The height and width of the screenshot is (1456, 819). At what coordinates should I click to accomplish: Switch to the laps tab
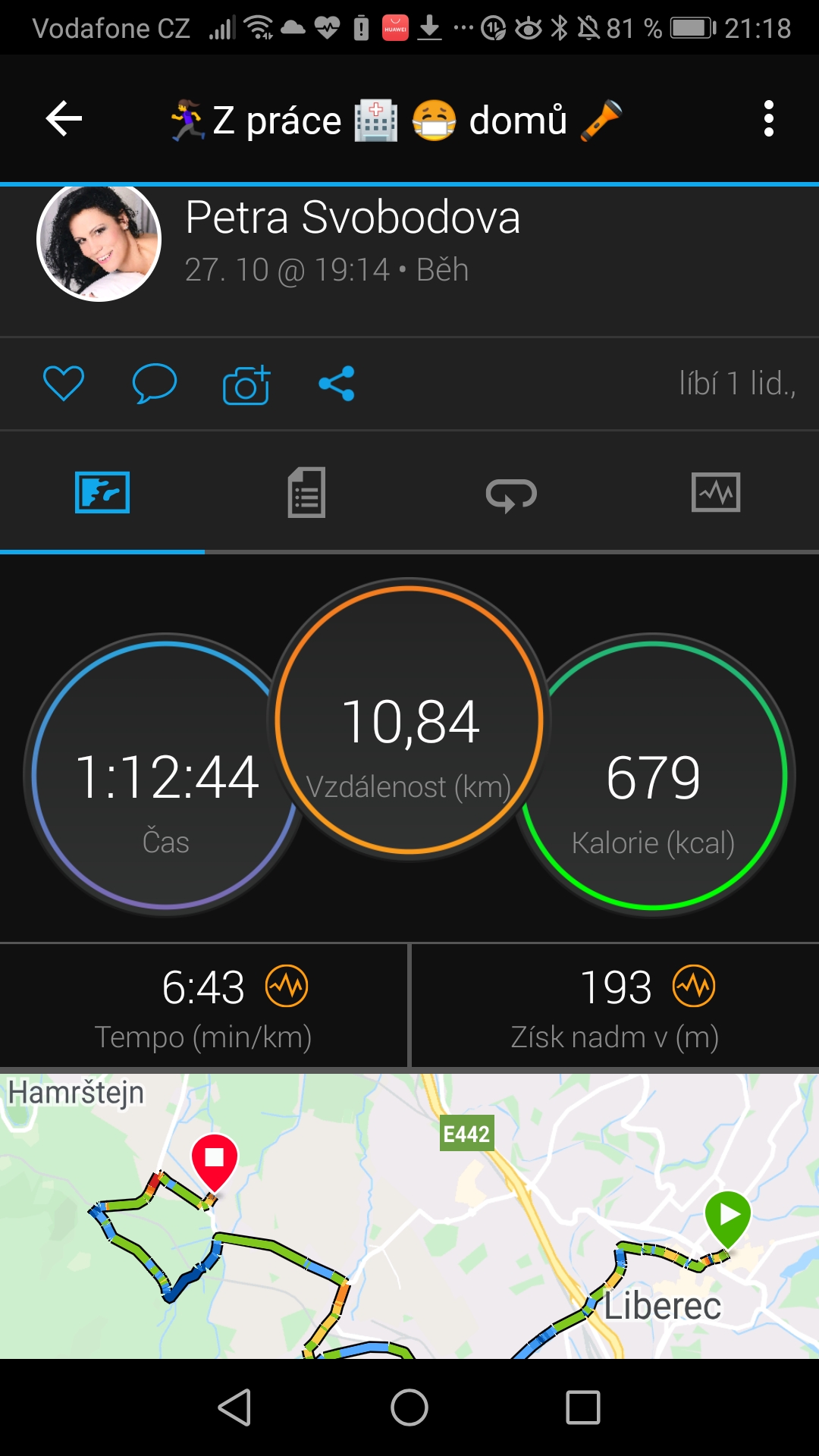(511, 495)
